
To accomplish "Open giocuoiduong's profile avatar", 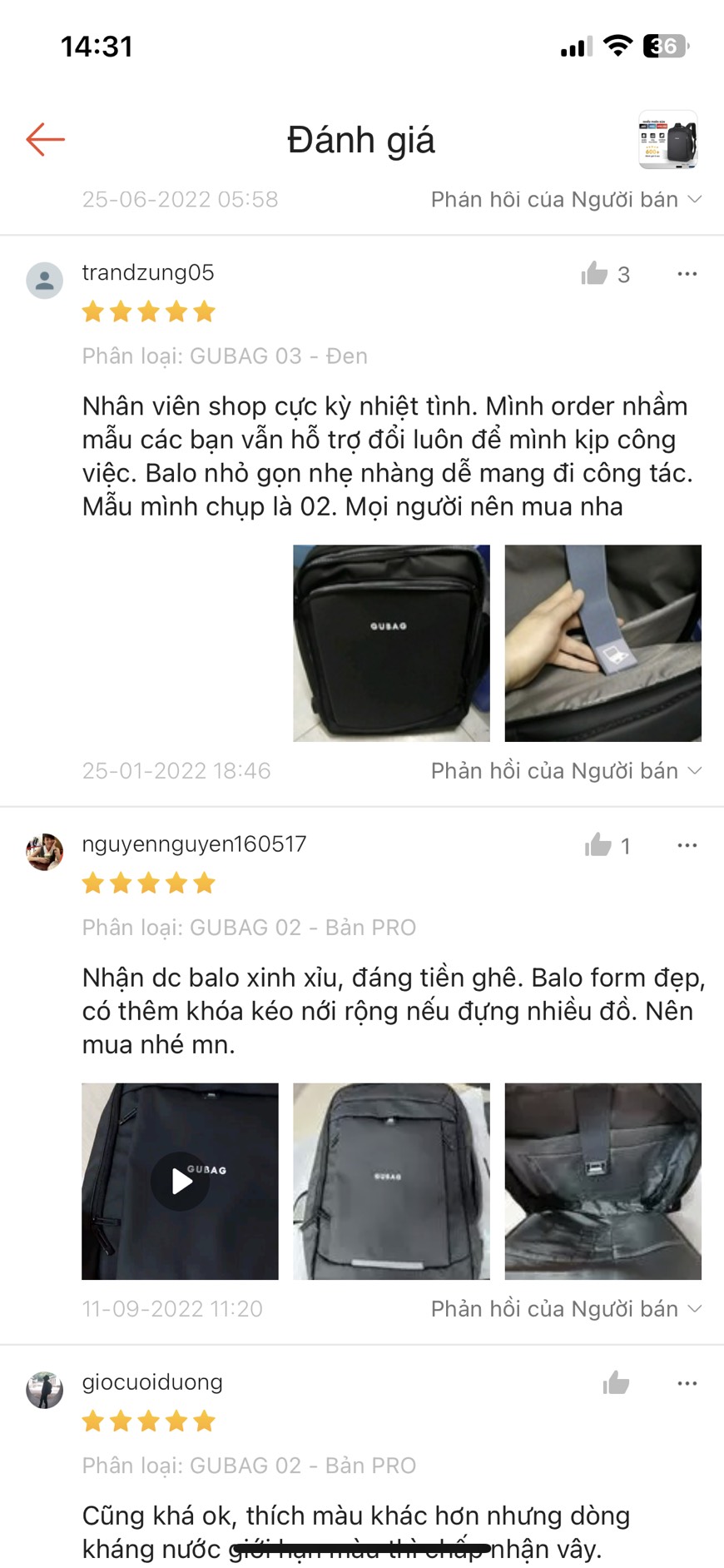I will tap(45, 1390).
